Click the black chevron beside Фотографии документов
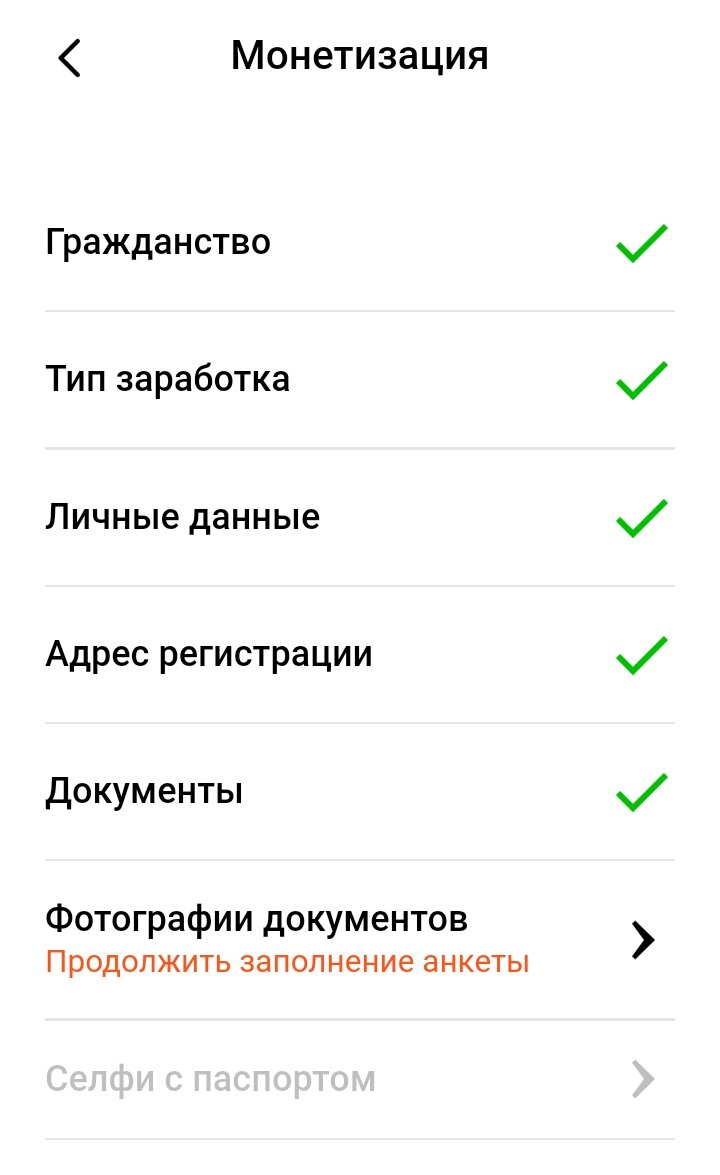Image resolution: width=720 pixels, height=1175 pixels. click(645, 938)
